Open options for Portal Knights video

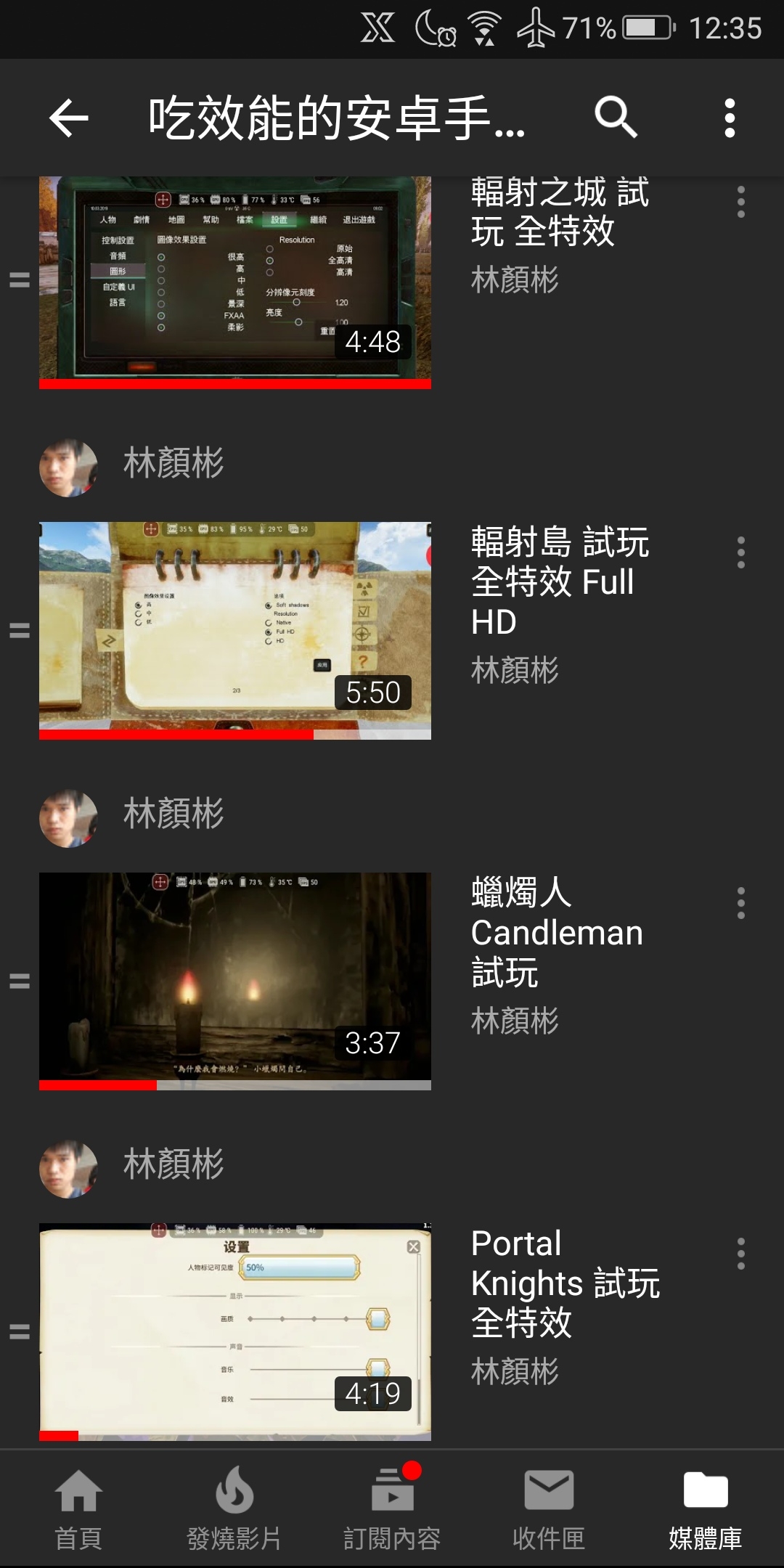(x=740, y=1254)
